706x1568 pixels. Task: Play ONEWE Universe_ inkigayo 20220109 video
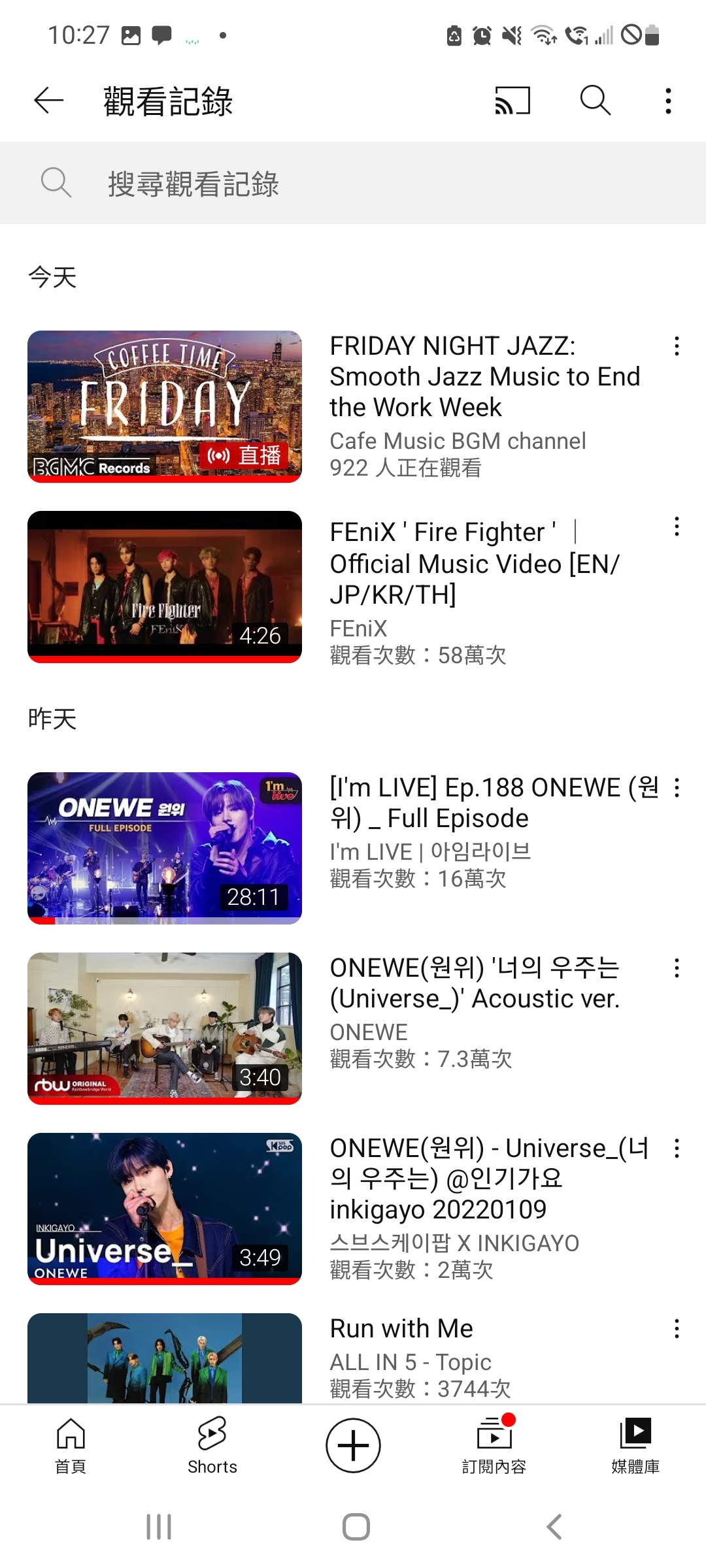point(165,1209)
